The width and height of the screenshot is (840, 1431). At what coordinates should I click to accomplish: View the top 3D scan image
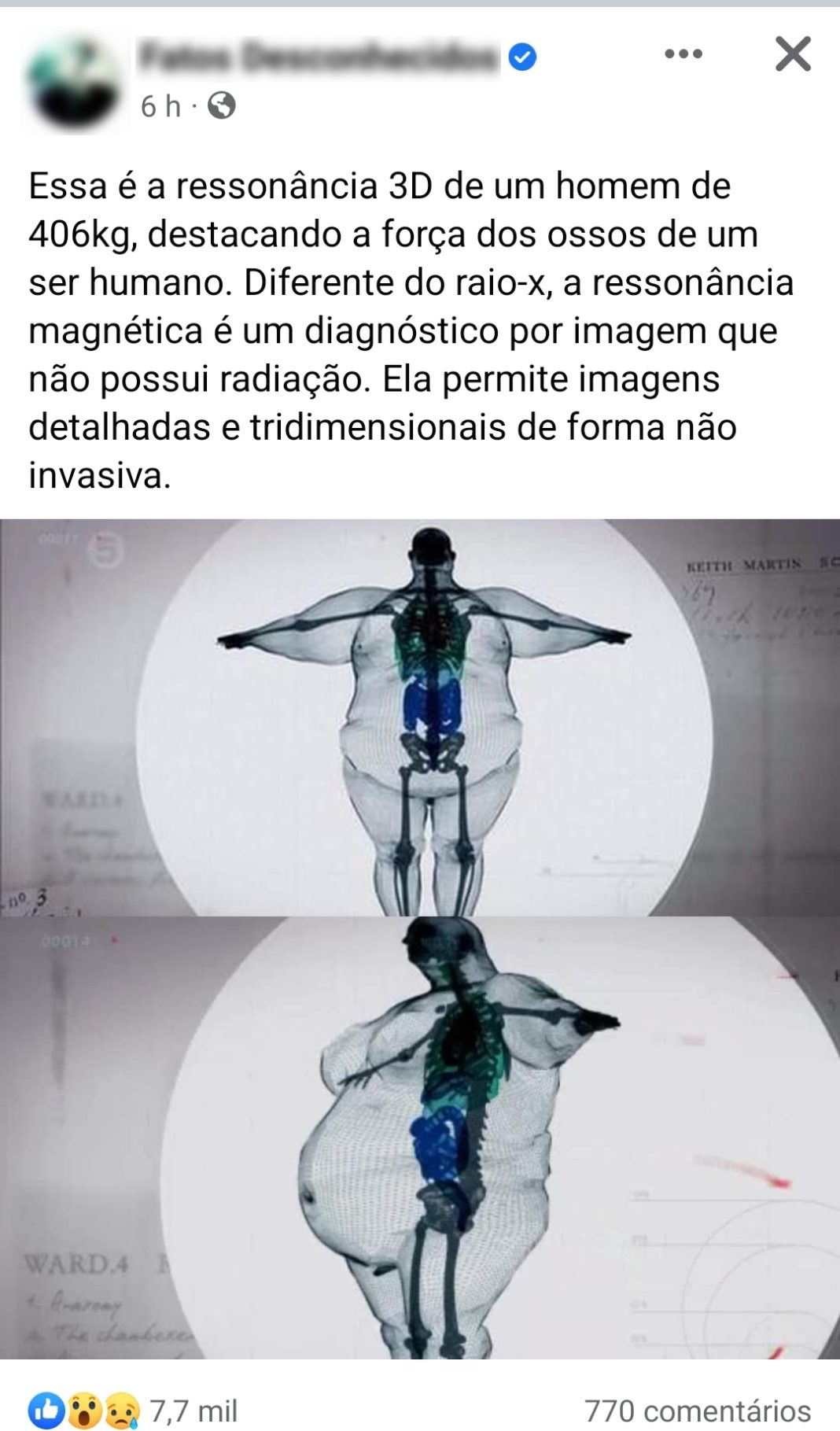tap(420, 717)
